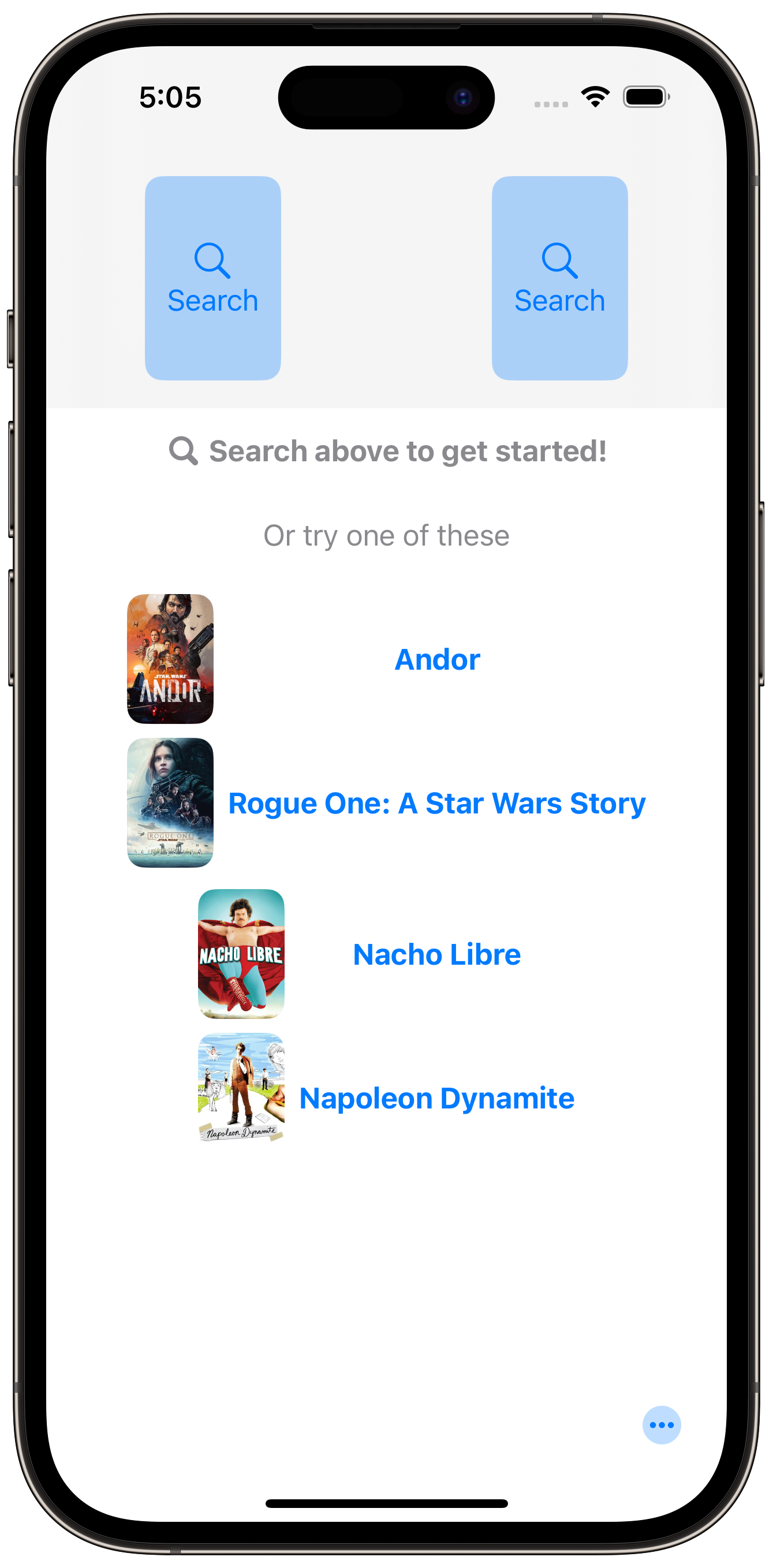Tap the left Search card
This screenshot has height=1568, width=773.
pos(212,278)
